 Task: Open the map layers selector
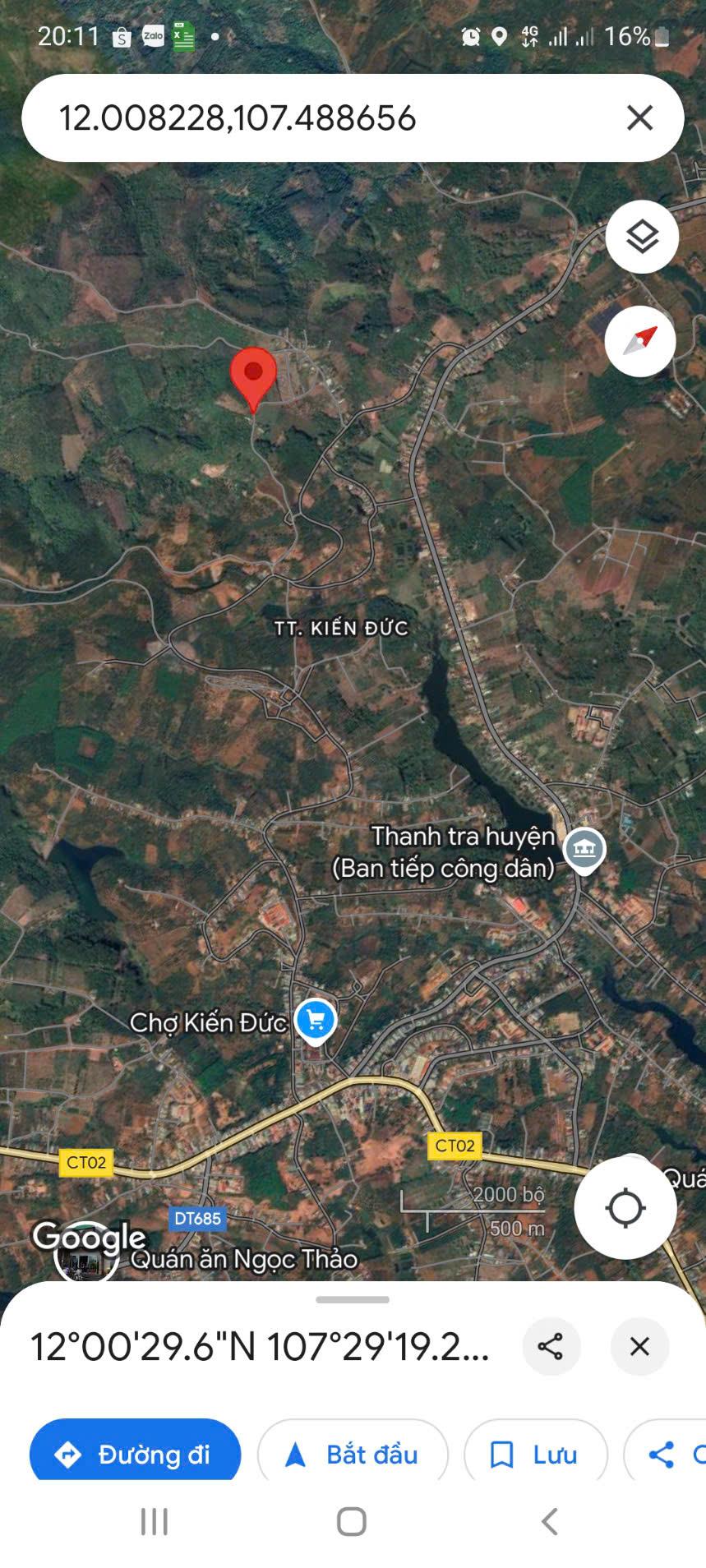[x=642, y=237]
